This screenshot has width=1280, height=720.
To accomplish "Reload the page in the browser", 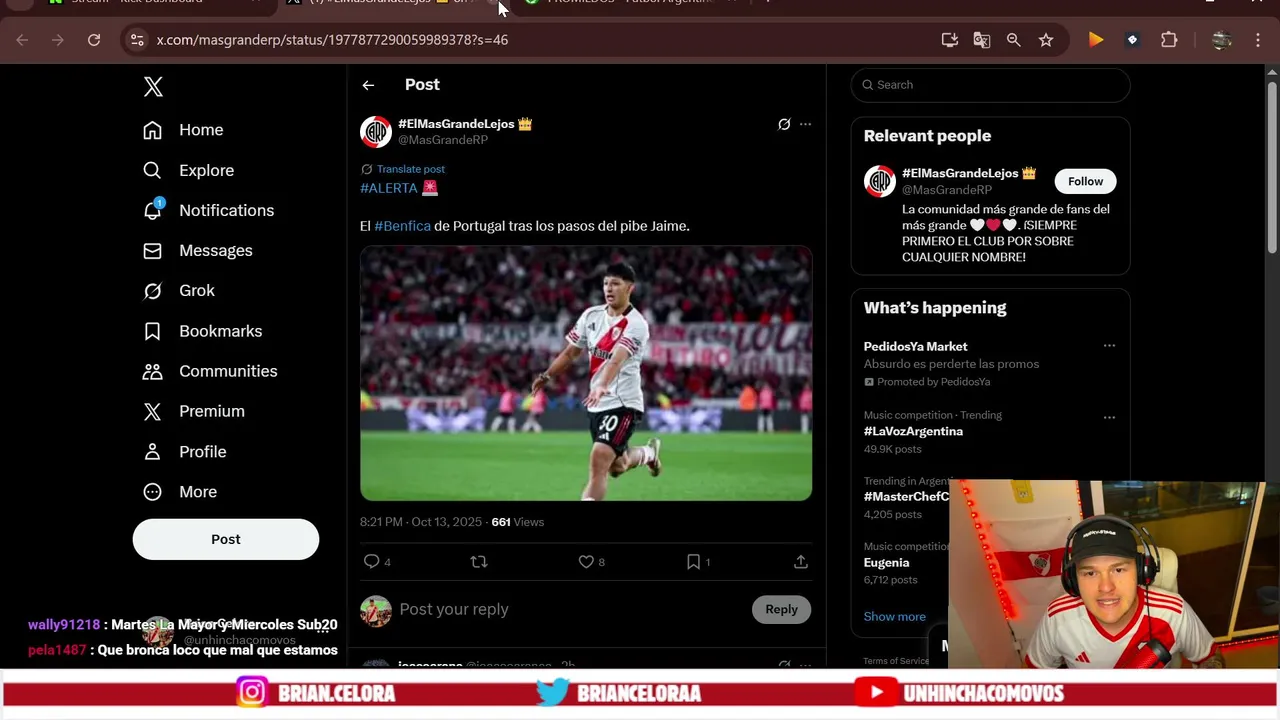I will pyautogui.click(x=94, y=40).
